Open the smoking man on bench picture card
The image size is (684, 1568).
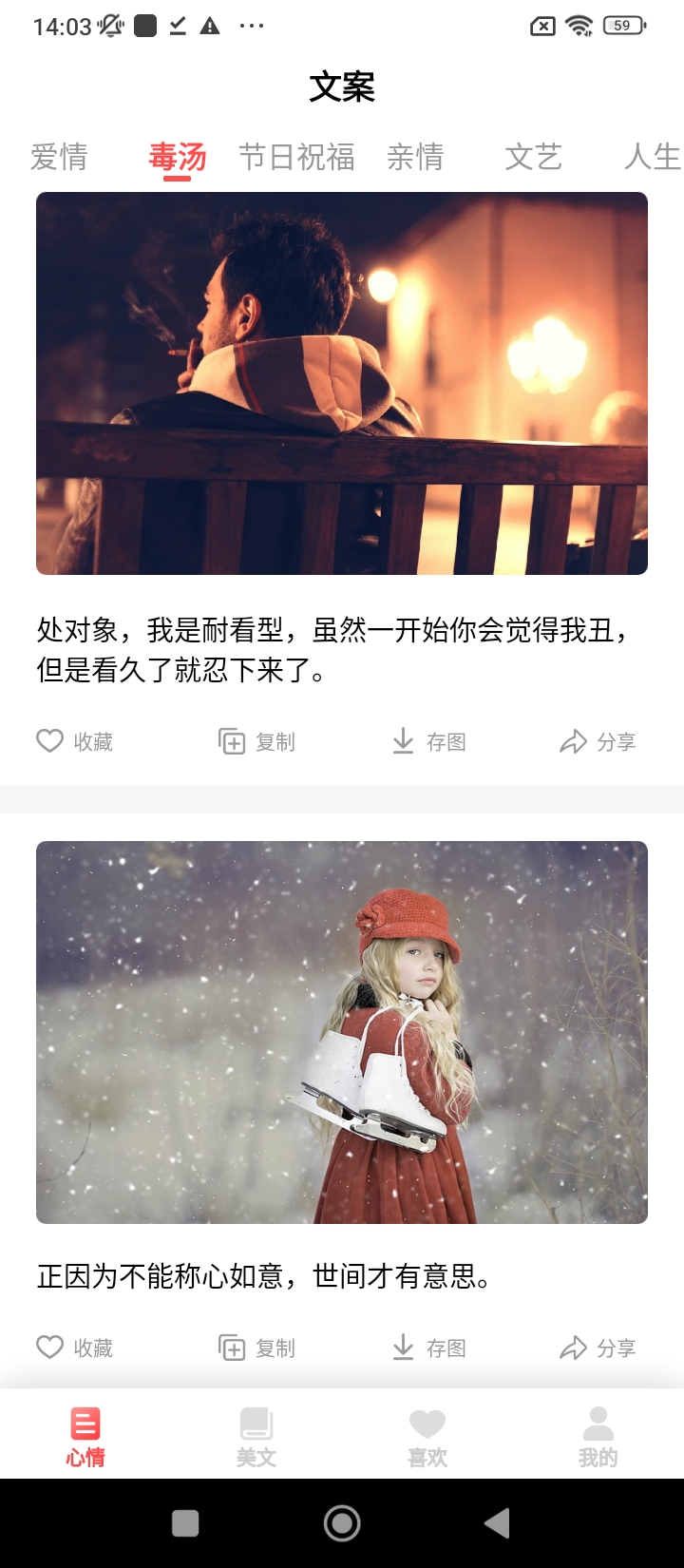point(342,383)
